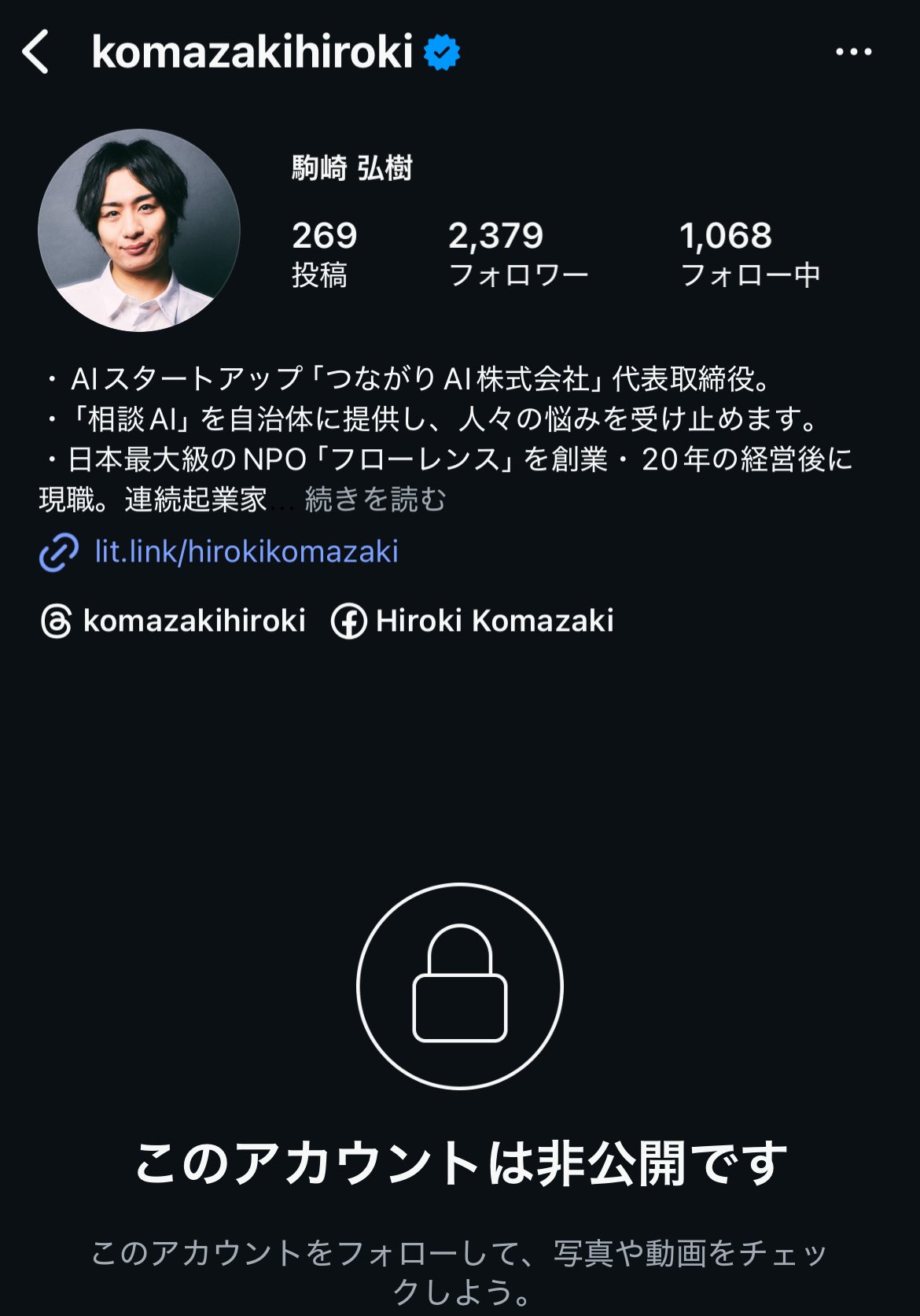Viewport: 920px width, 1316px height.
Task: Open Hiroki Komazaki's Facebook profile
Action: (473, 621)
